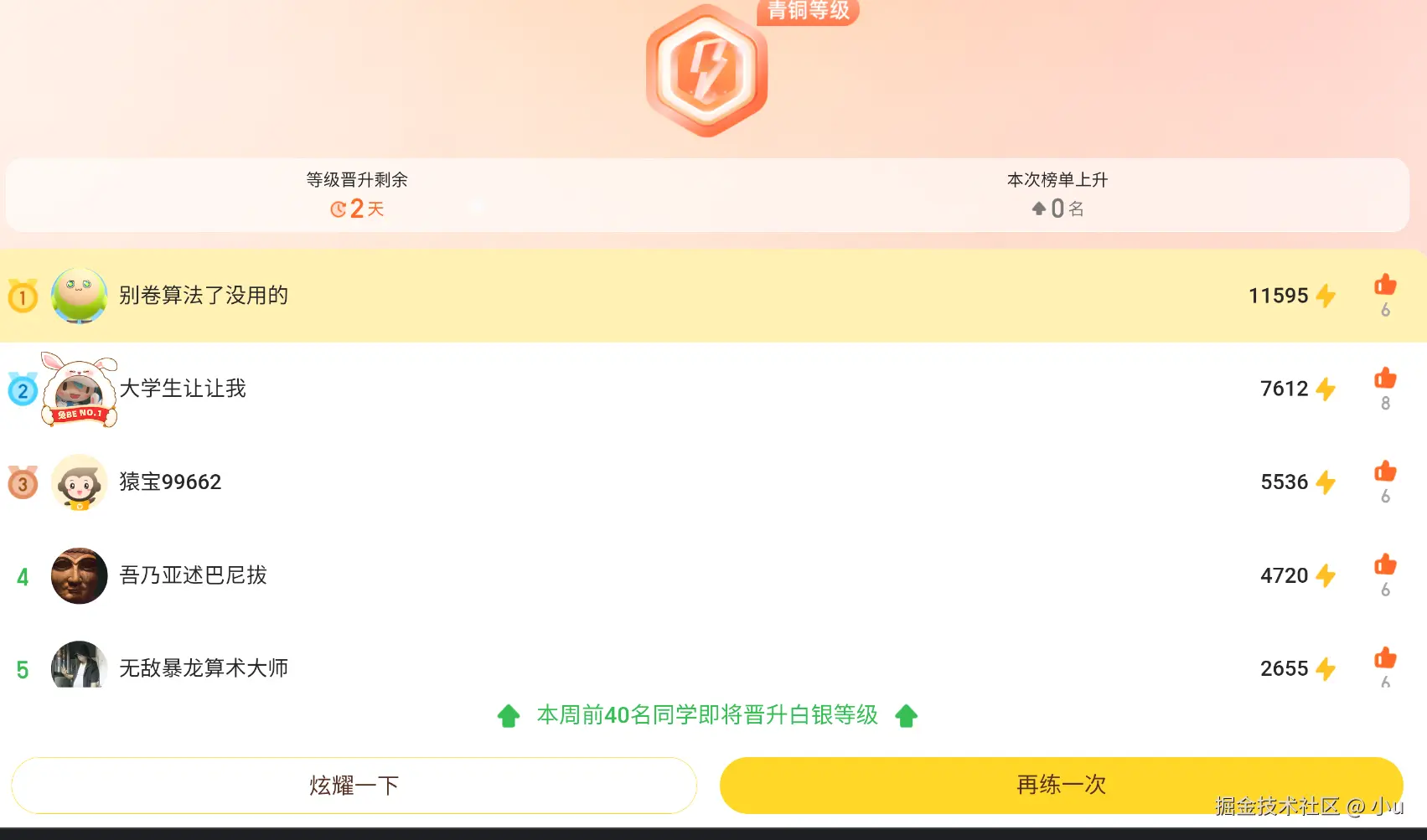Like 猿宝99662's score
1427x840 pixels.
pos(1385,472)
